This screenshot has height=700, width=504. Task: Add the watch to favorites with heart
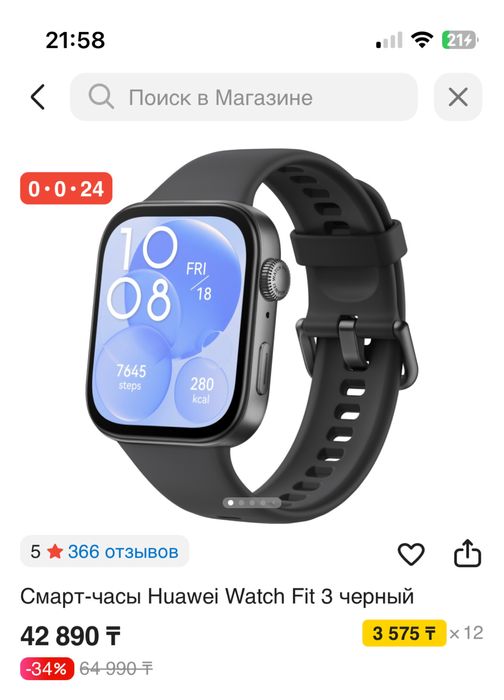point(411,554)
